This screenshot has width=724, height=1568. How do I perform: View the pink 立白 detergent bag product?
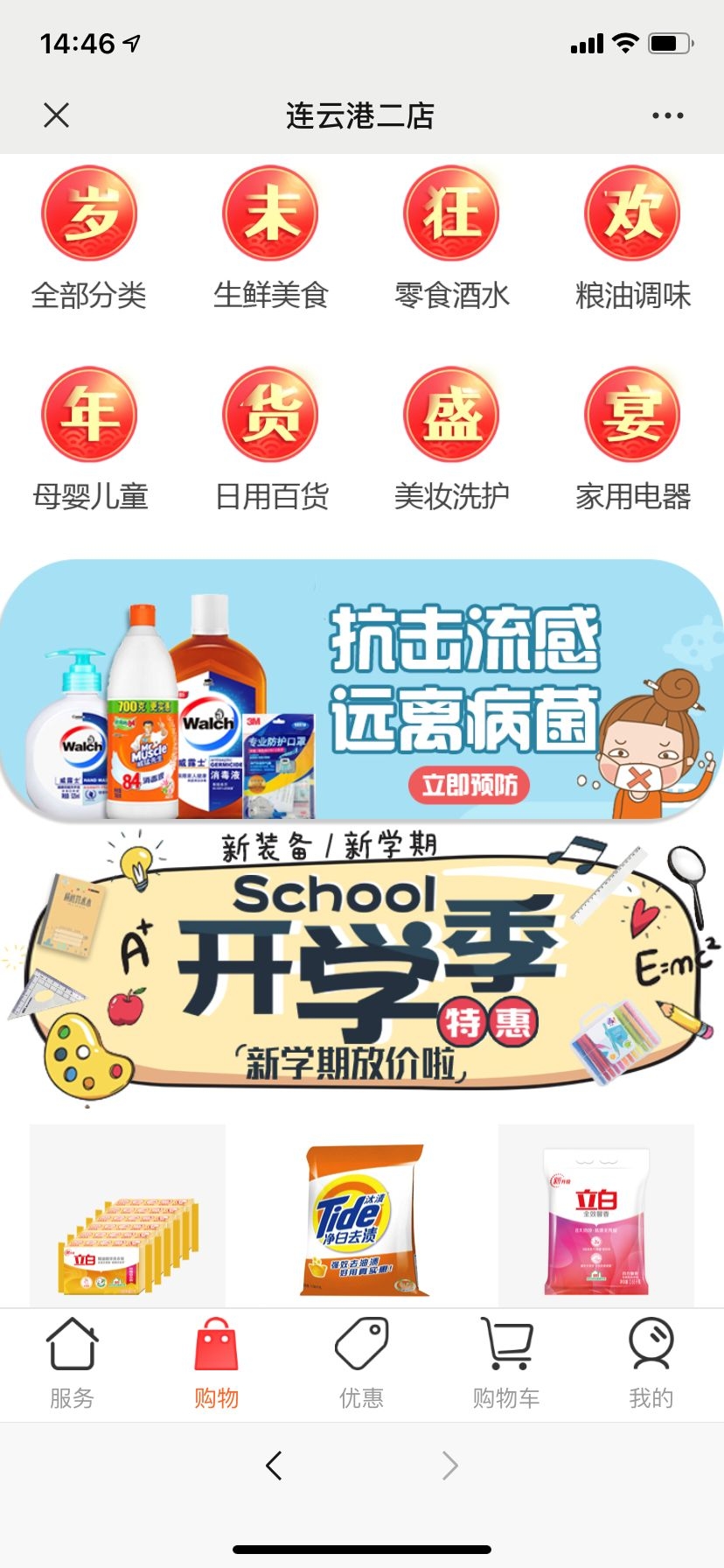tap(596, 1216)
